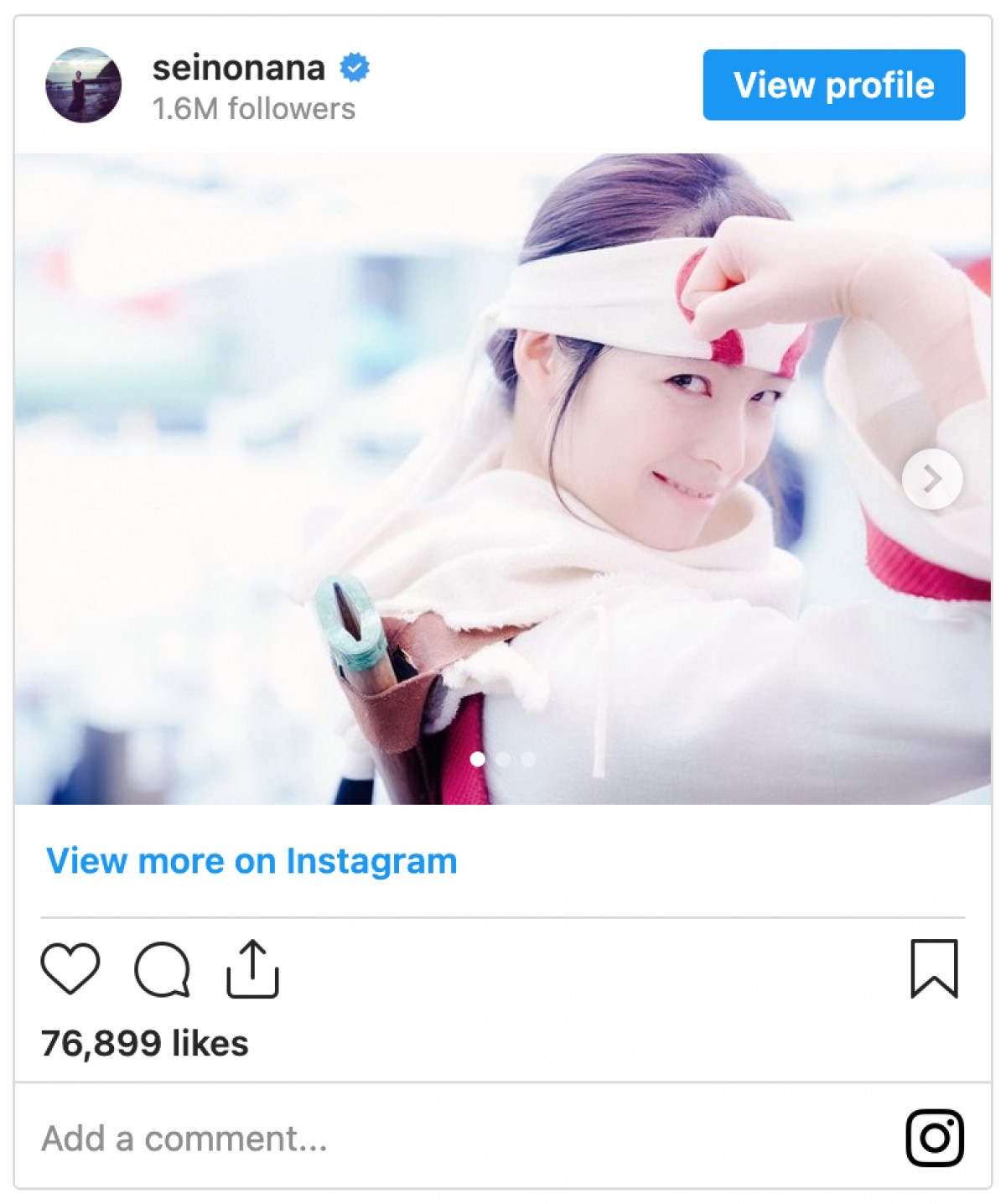Open the seinonana username link
The height and width of the screenshot is (1204, 1006).
click(x=238, y=68)
